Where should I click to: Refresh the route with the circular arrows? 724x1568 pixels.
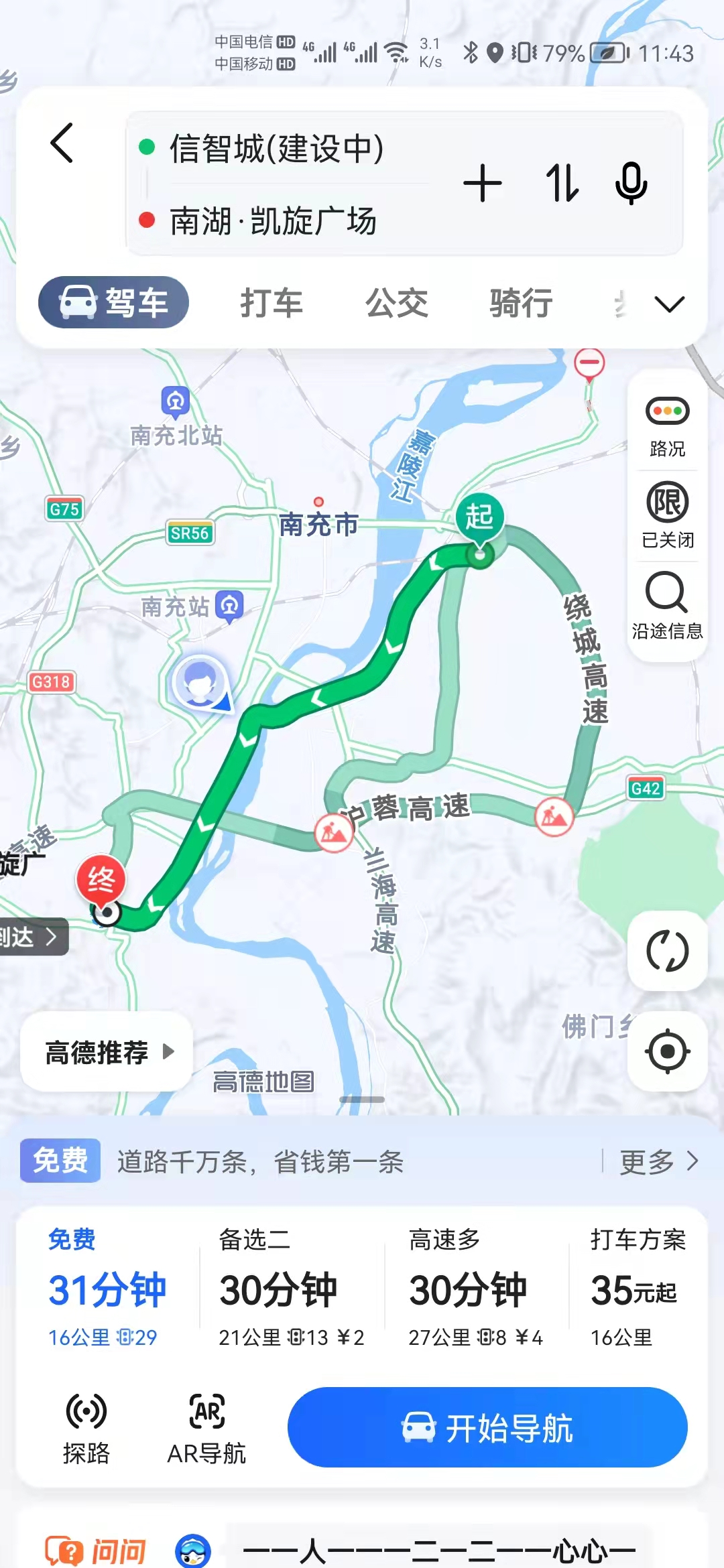pos(667,951)
